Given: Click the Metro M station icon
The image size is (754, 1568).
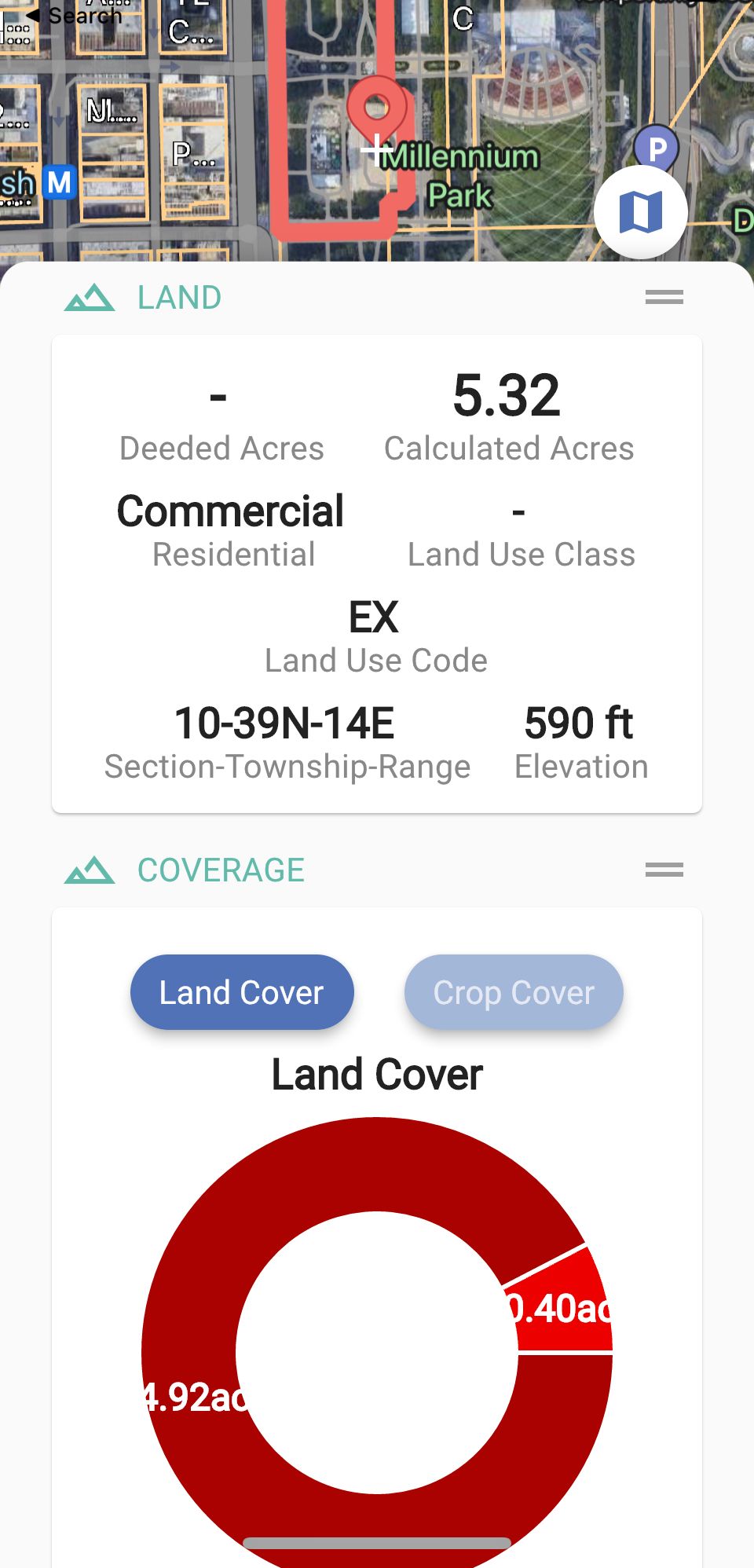Looking at the screenshot, I should (x=60, y=183).
